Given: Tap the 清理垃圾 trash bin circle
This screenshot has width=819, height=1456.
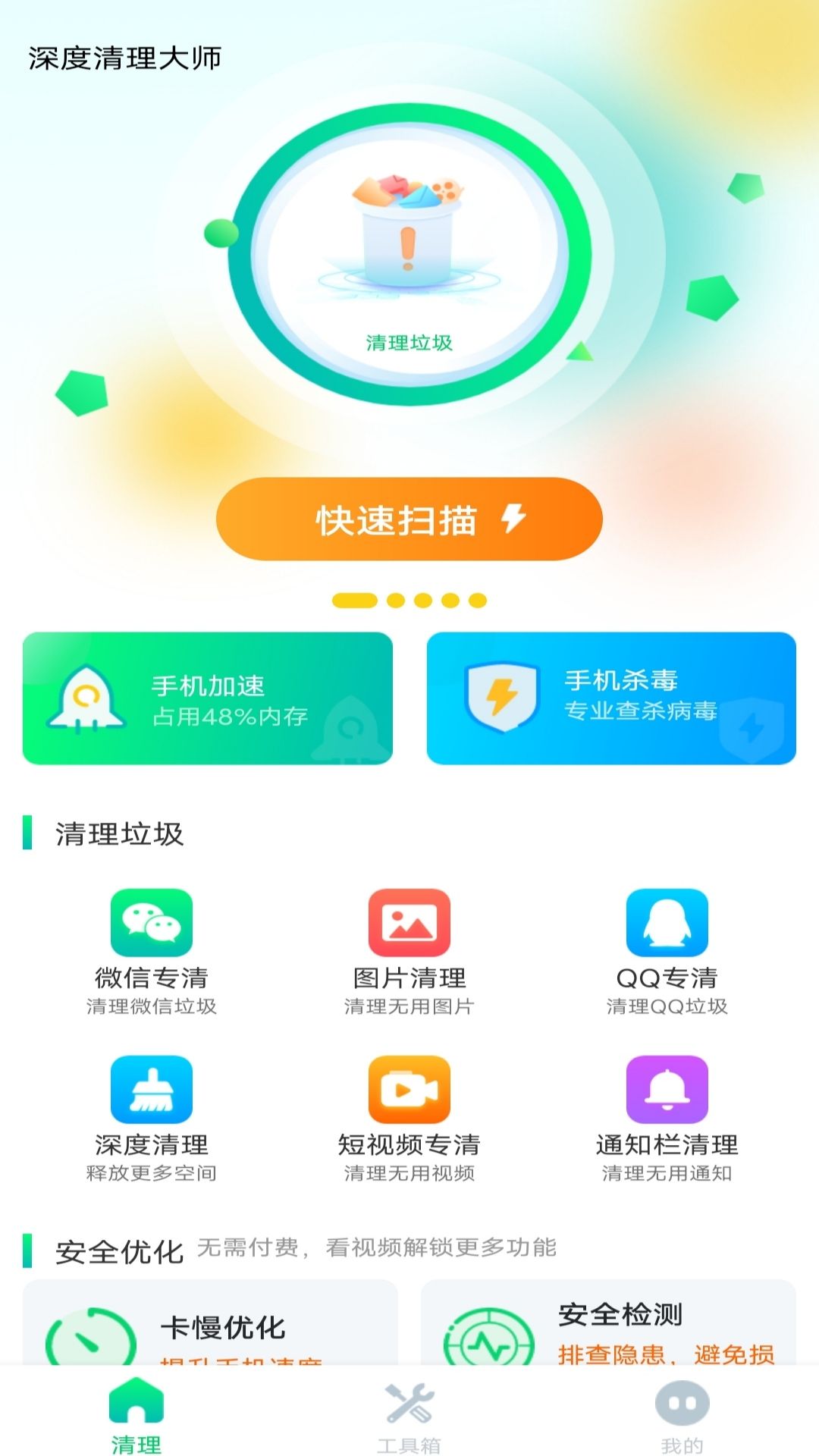Looking at the screenshot, I should 409,254.
